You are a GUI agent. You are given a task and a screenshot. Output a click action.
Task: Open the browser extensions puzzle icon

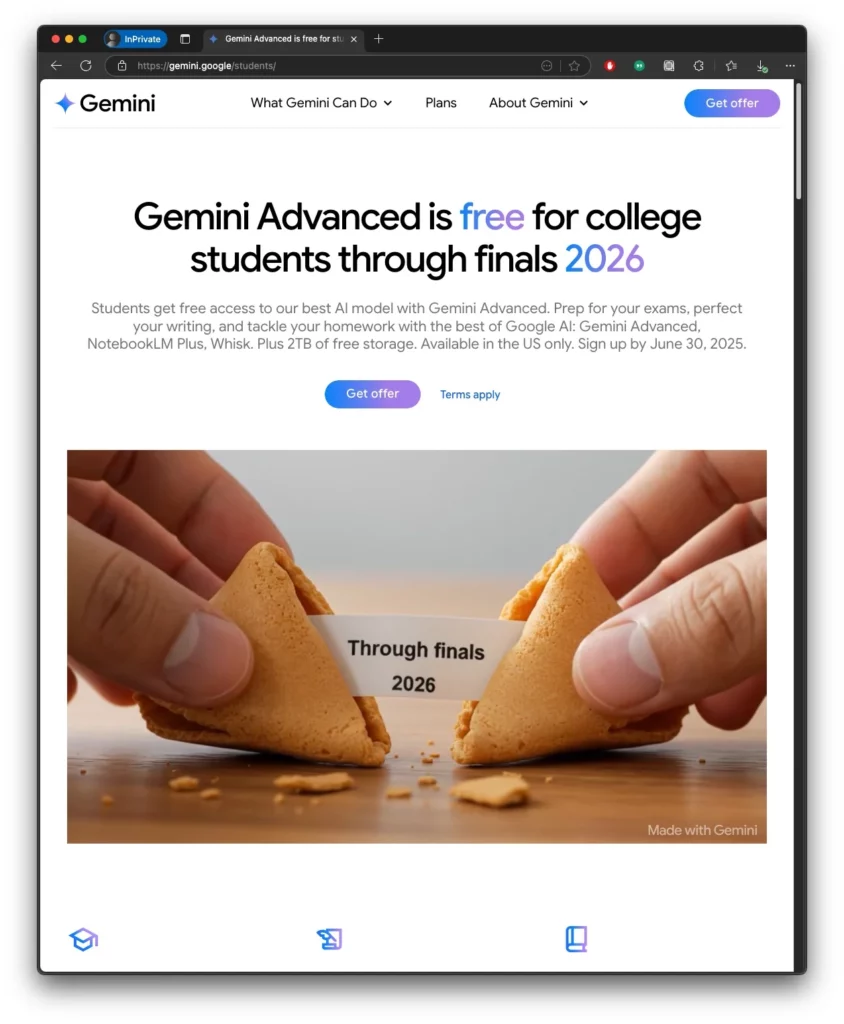(698, 66)
